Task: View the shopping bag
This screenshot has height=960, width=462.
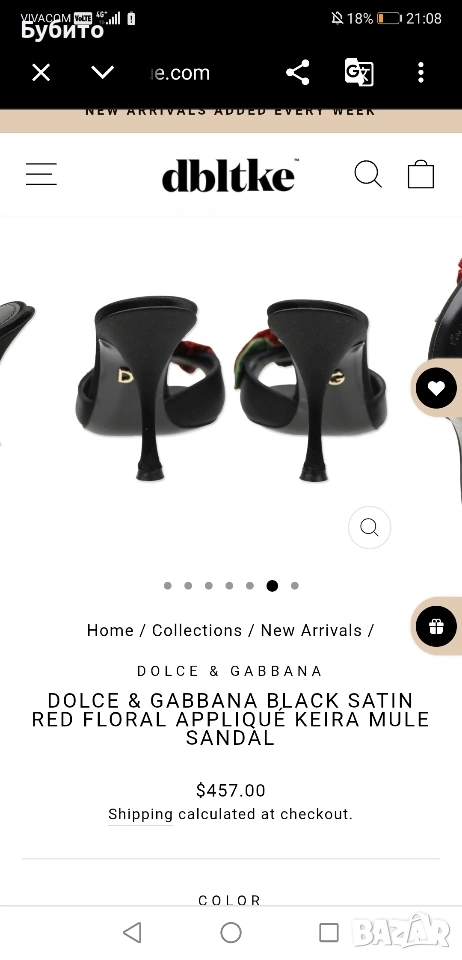Action: [421, 174]
